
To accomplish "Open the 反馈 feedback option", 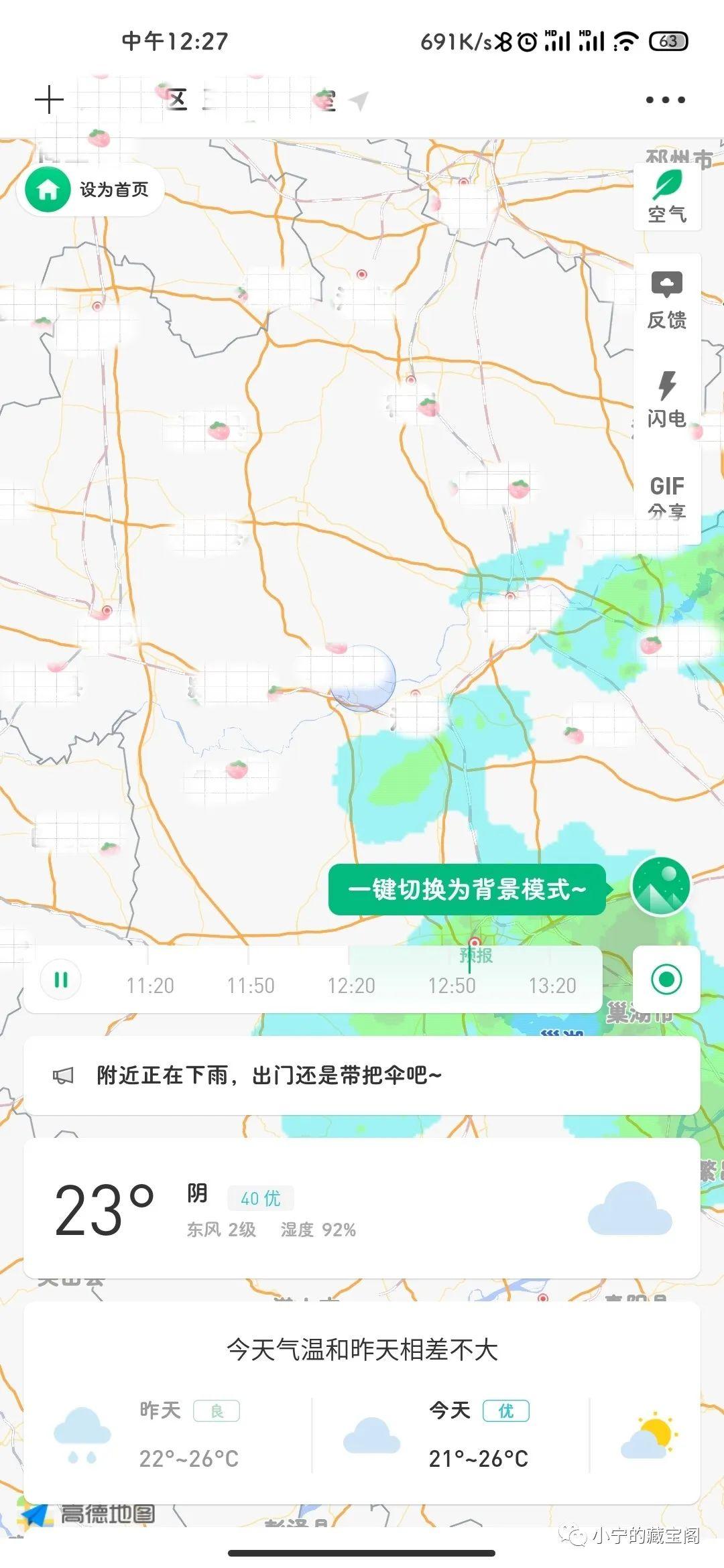I will (667, 301).
